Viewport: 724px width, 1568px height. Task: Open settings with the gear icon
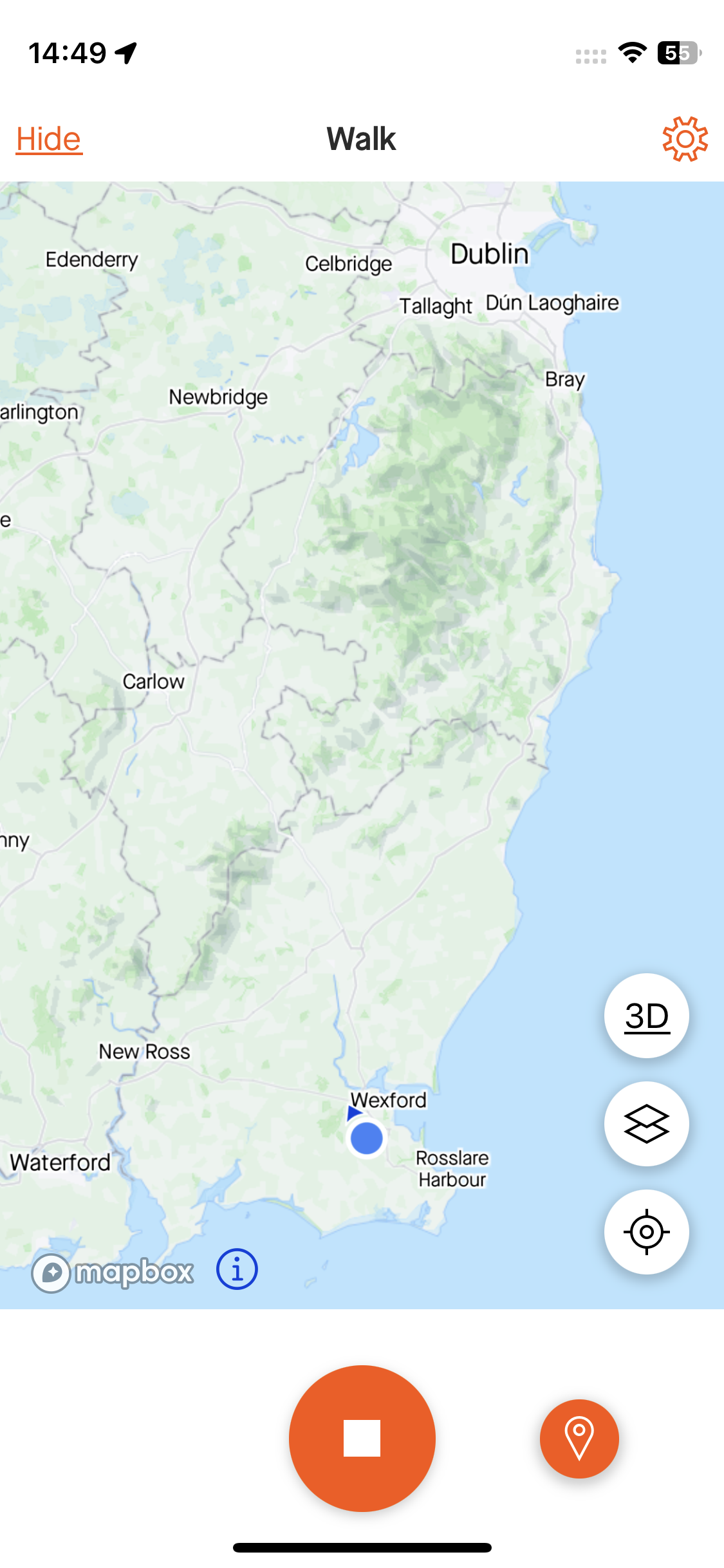tap(685, 139)
